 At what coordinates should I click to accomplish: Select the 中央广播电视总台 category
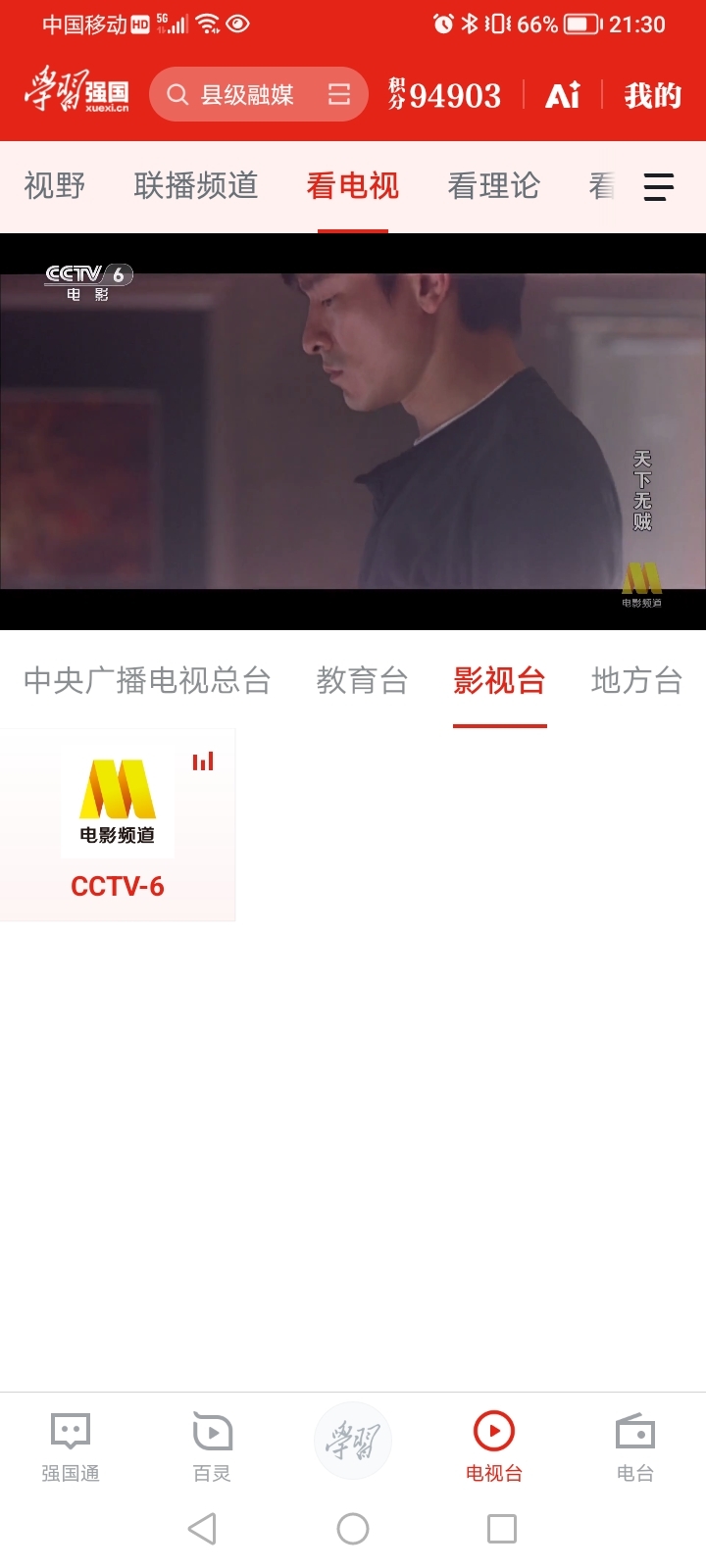point(147,680)
